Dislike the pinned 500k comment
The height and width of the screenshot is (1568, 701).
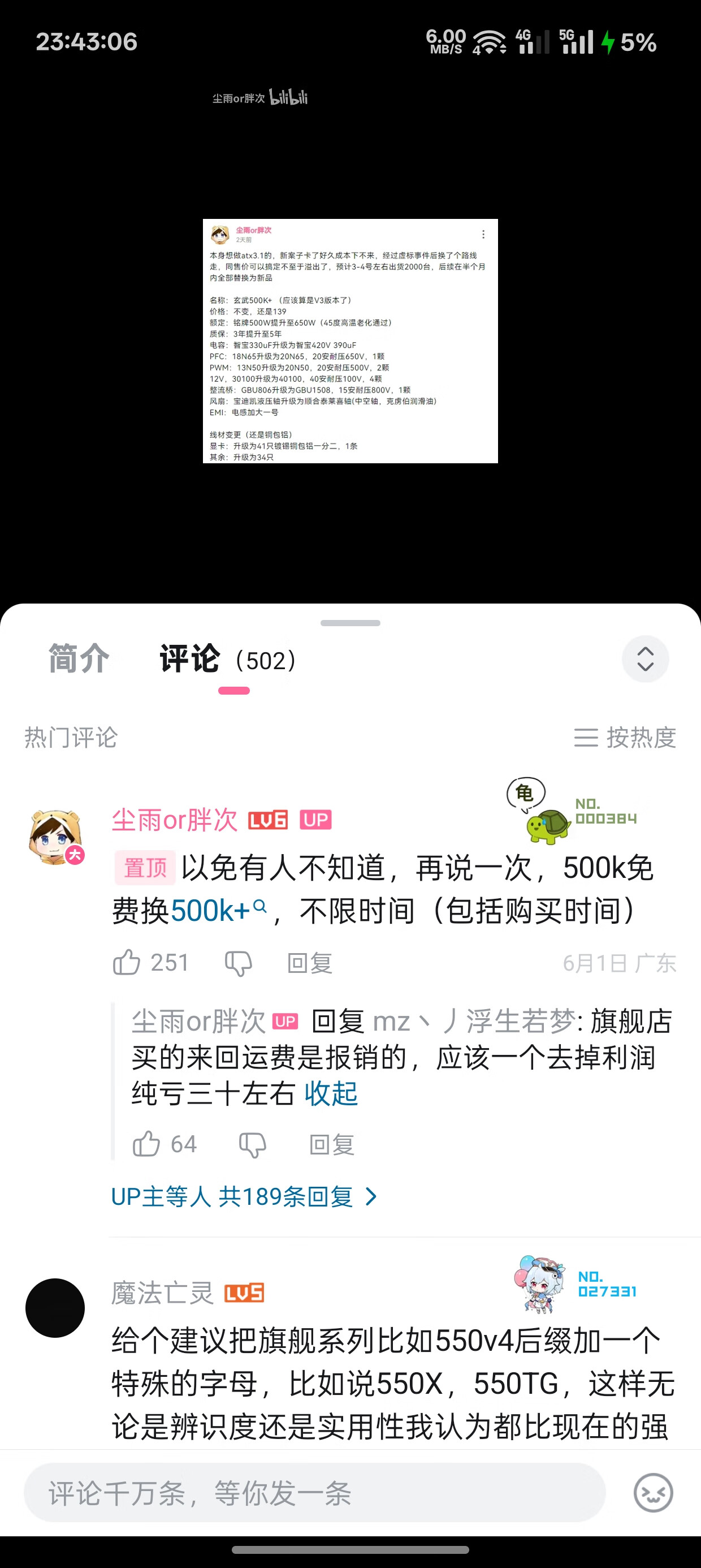(x=238, y=963)
